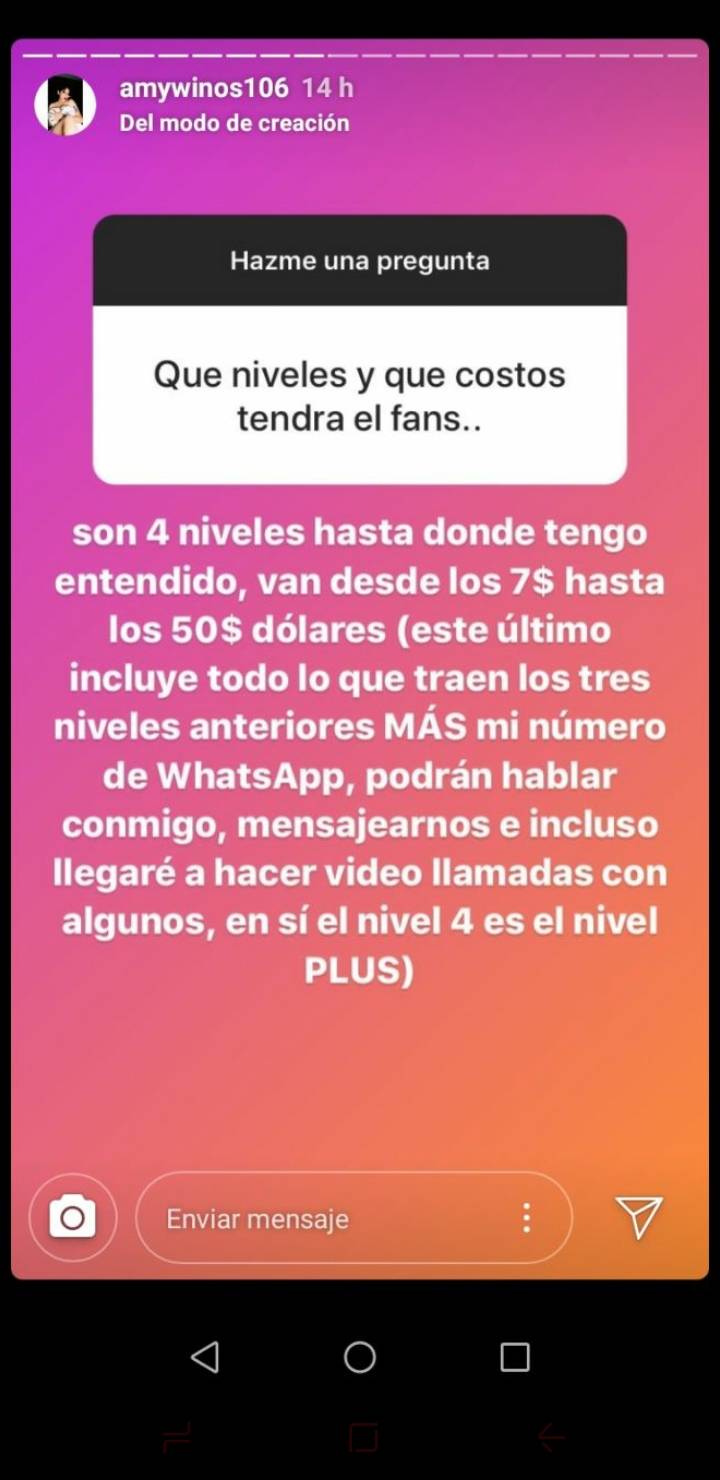The height and width of the screenshot is (1480, 720).
Task: Open the recent apps view
Action: pos(514,1357)
